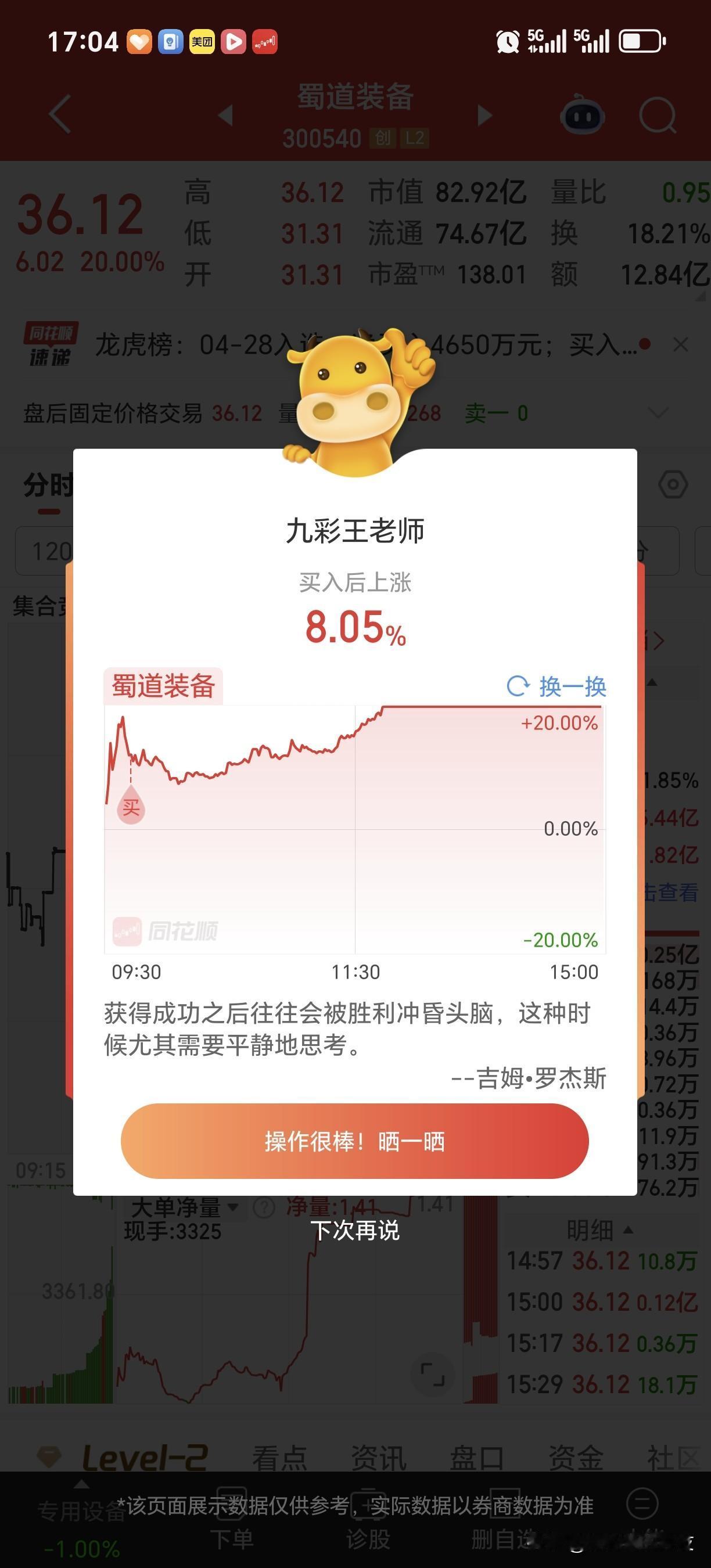Tap 操作很棒！晒一晒 share button
The height and width of the screenshot is (1568, 711).
[x=355, y=1141]
